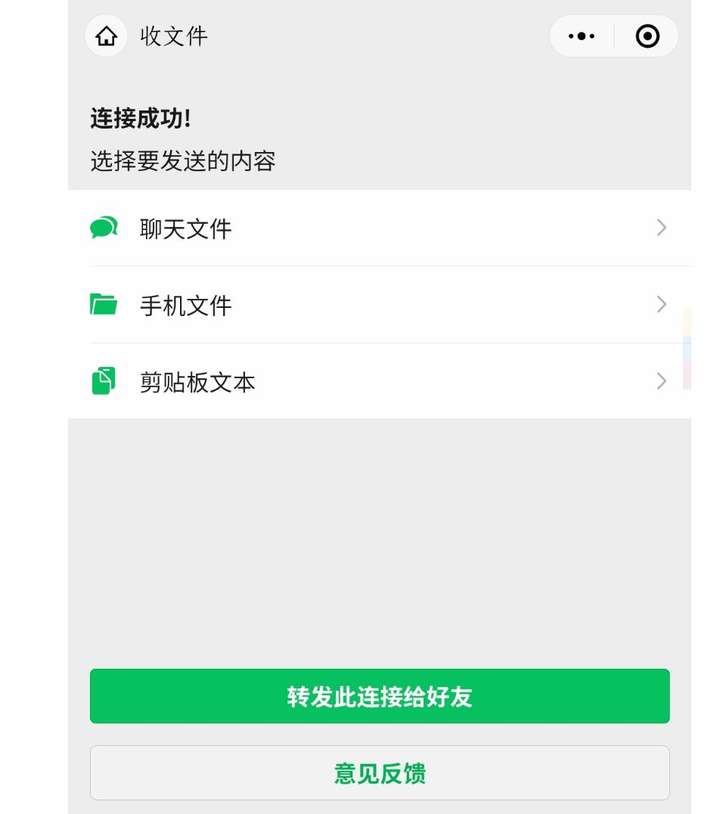
Task: Click the circular close capsule icon
Action: tap(646, 36)
